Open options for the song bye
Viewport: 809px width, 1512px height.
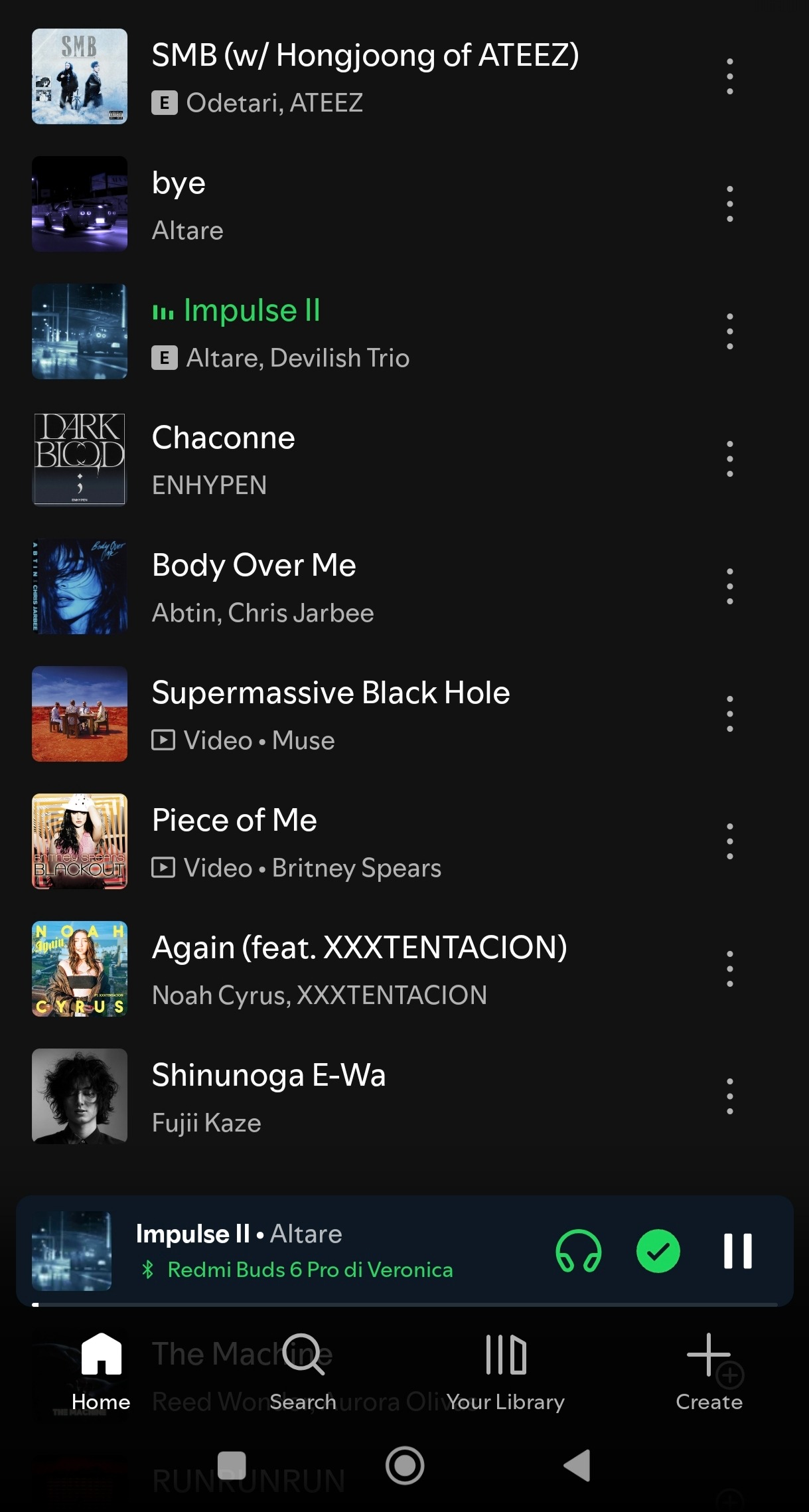pyautogui.click(x=729, y=204)
